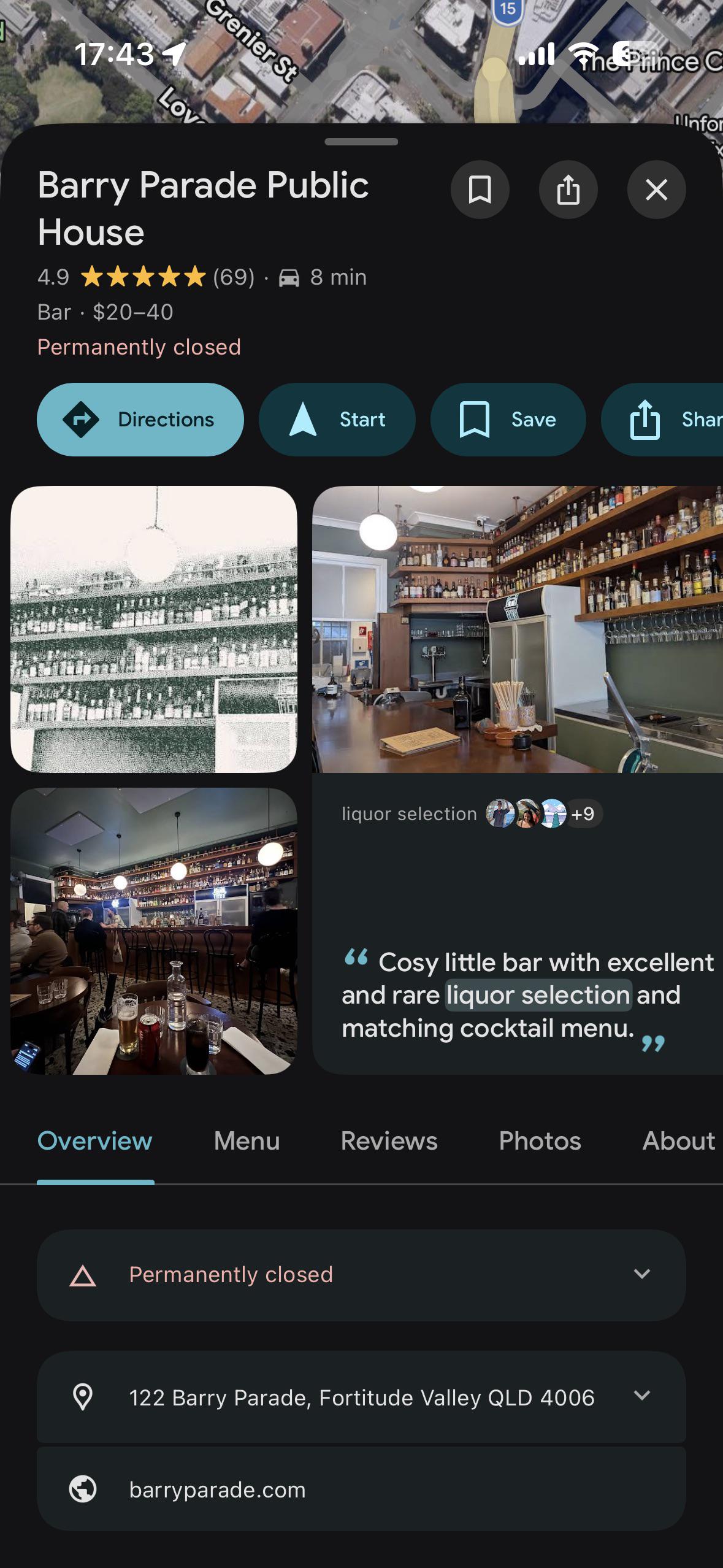Expand the Permanently closed hours row
The height and width of the screenshot is (1568, 723).
[x=361, y=1275]
